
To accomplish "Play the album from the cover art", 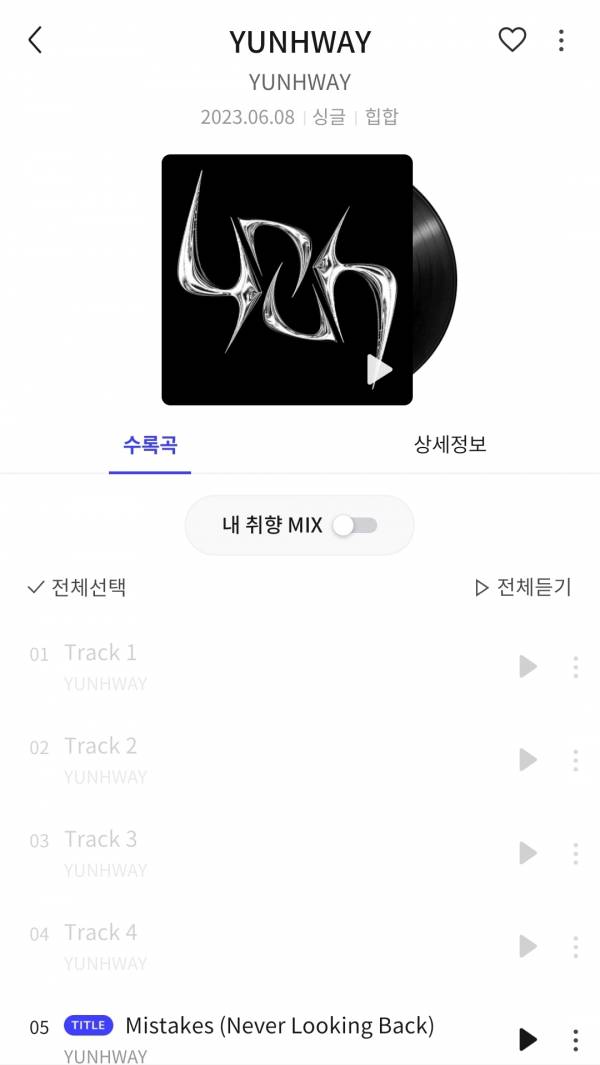I will point(380,370).
